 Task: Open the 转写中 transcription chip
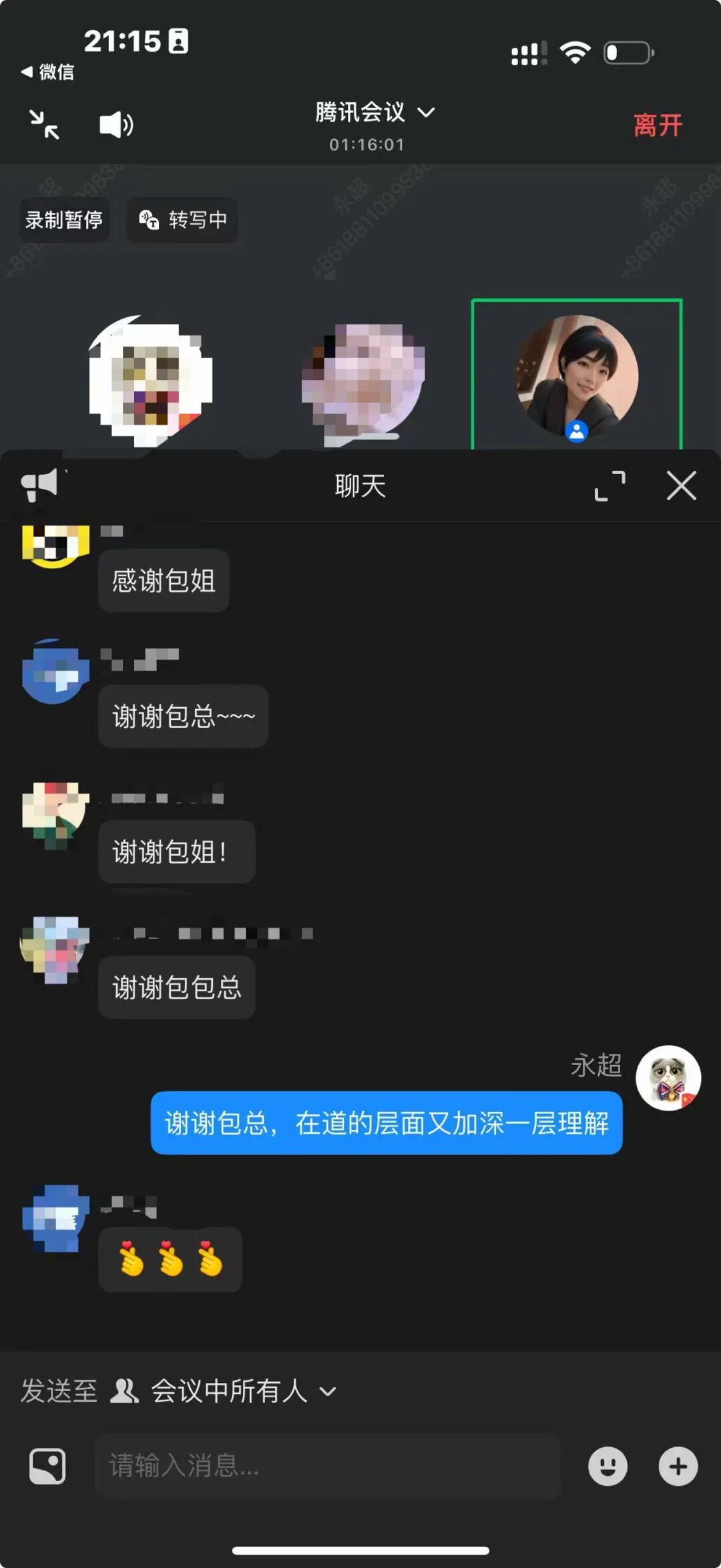point(182,220)
